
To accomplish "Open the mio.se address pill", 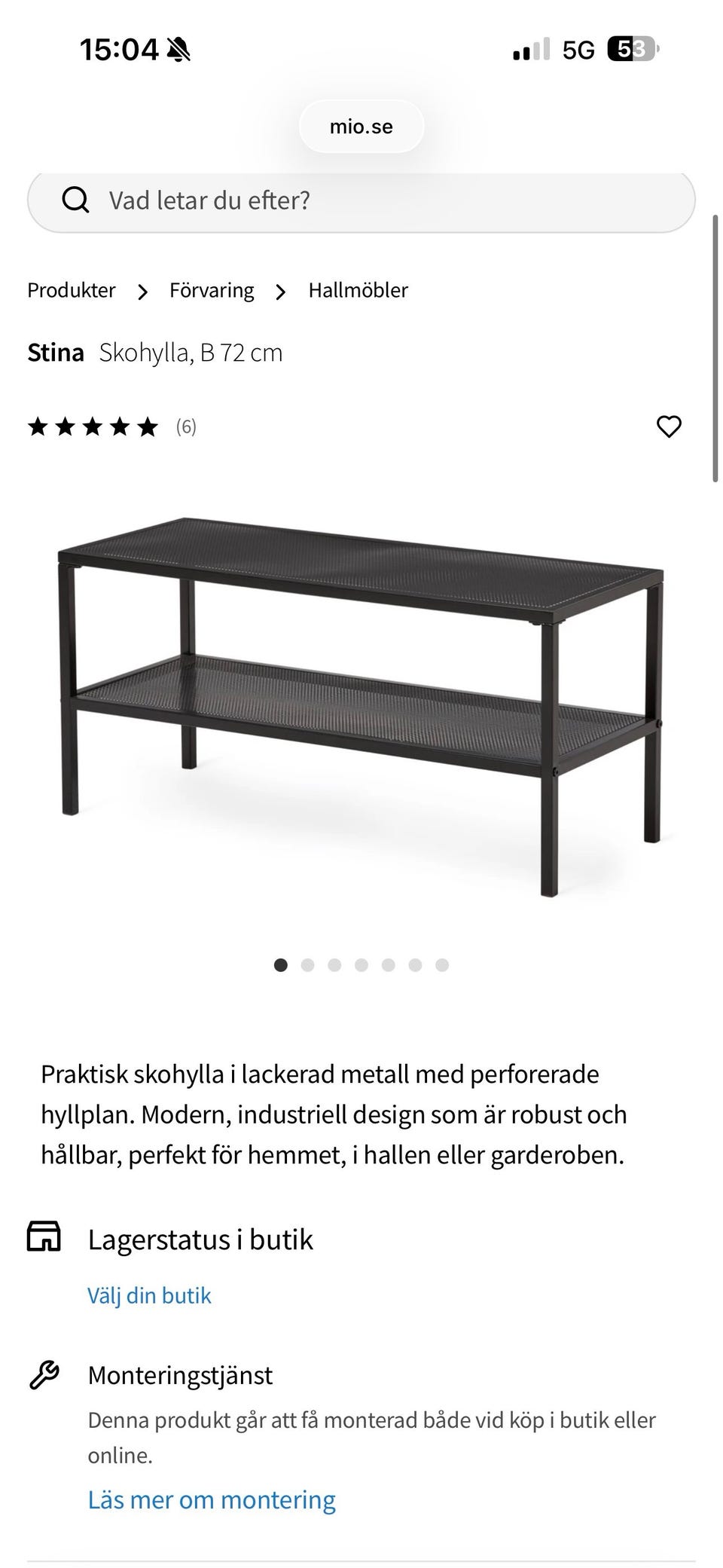I will coord(361,127).
